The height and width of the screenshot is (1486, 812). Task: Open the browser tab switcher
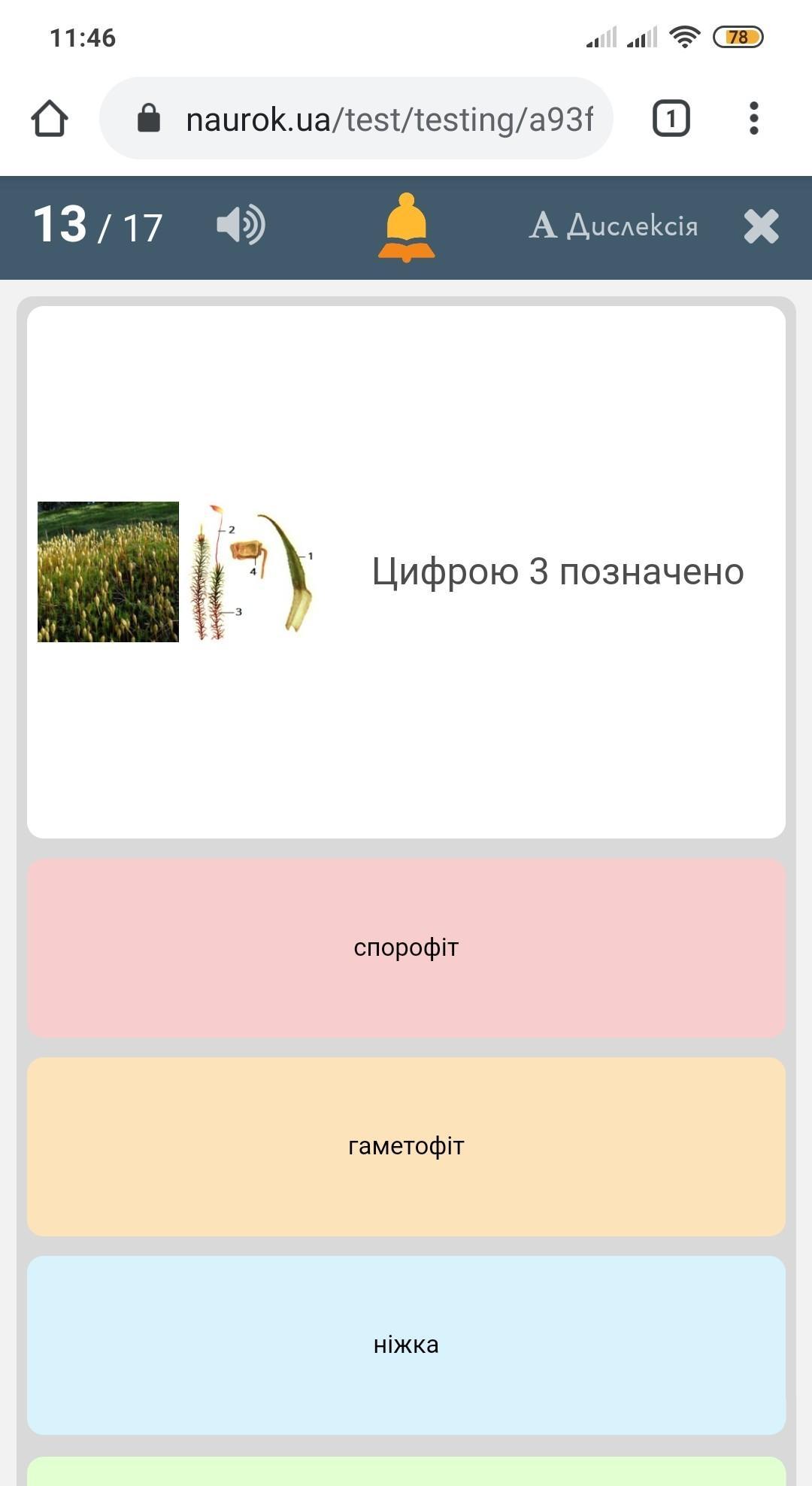(671, 119)
